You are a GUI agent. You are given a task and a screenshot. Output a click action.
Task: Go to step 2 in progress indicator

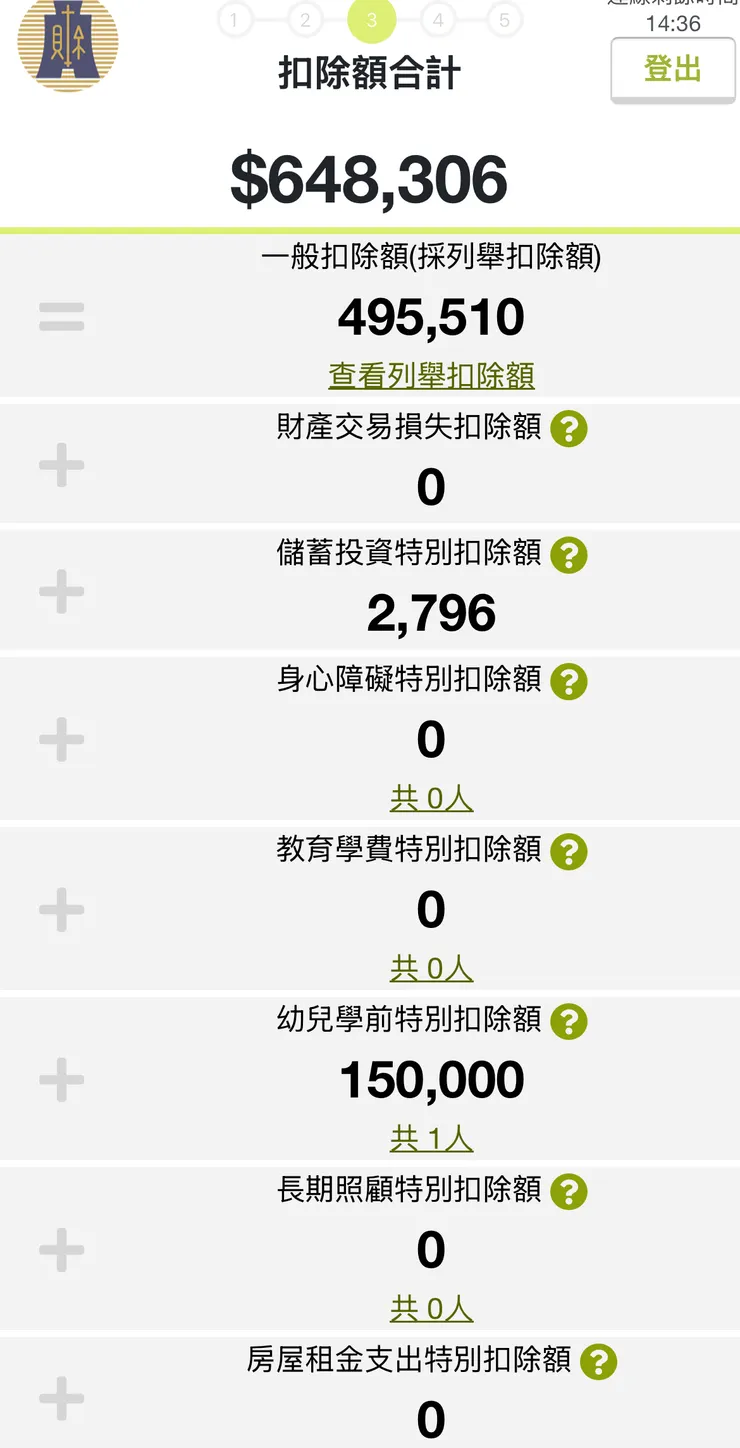click(305, 20)
